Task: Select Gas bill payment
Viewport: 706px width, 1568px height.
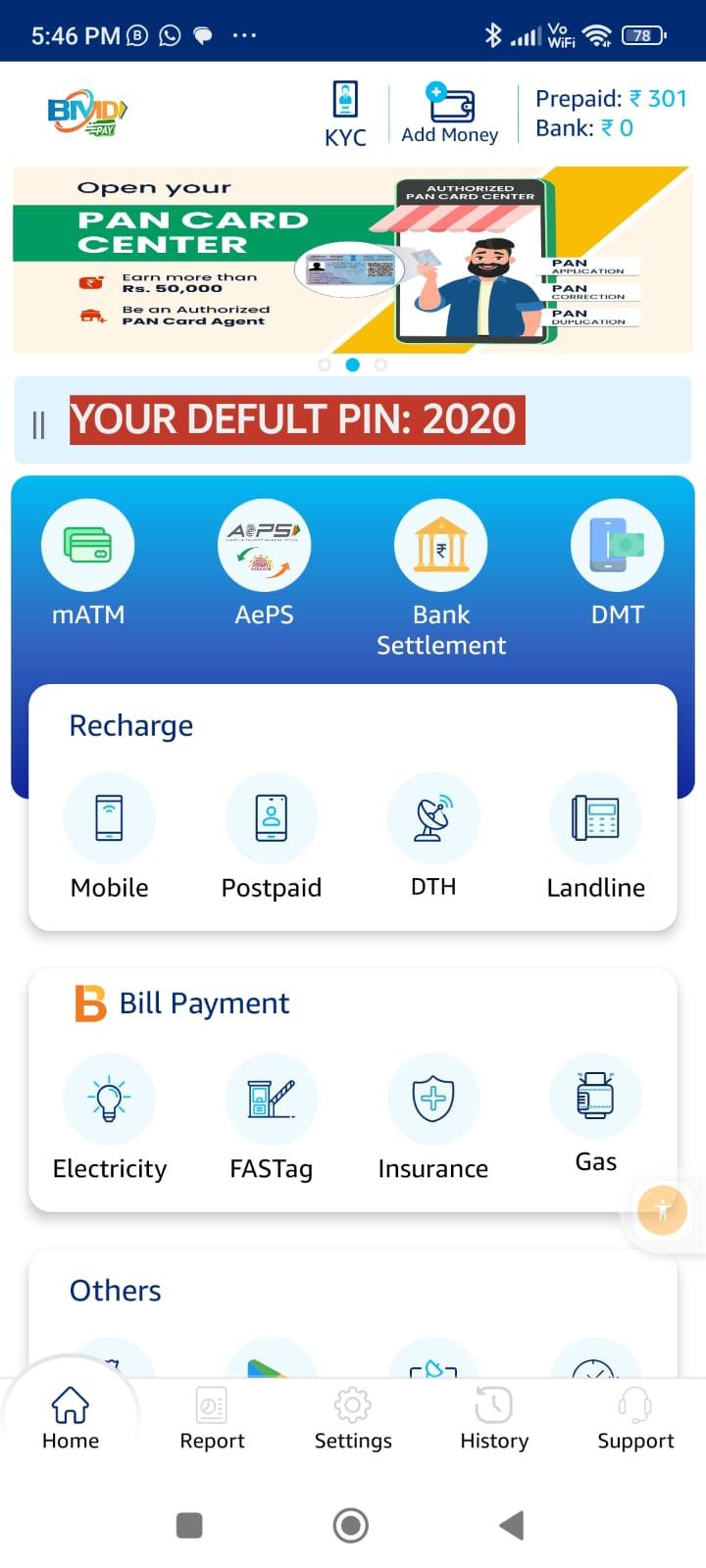Action: click(x=595, y=1113)
